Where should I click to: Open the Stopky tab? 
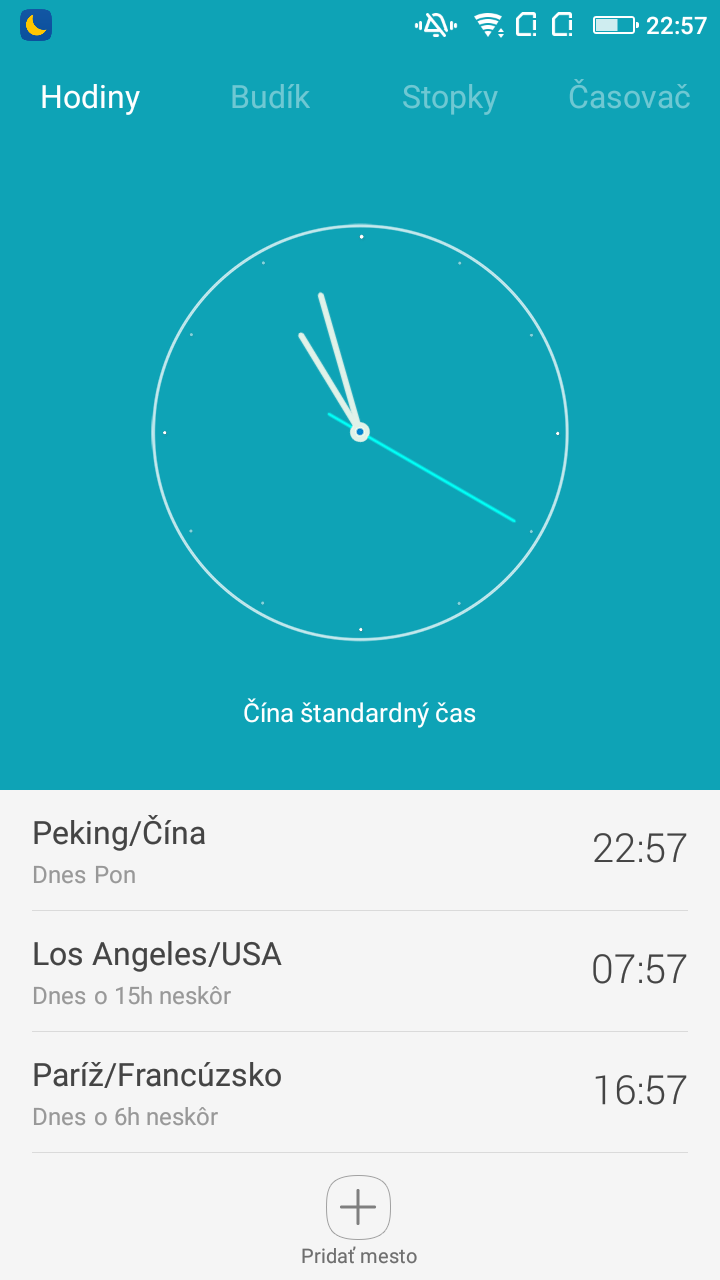450,97
